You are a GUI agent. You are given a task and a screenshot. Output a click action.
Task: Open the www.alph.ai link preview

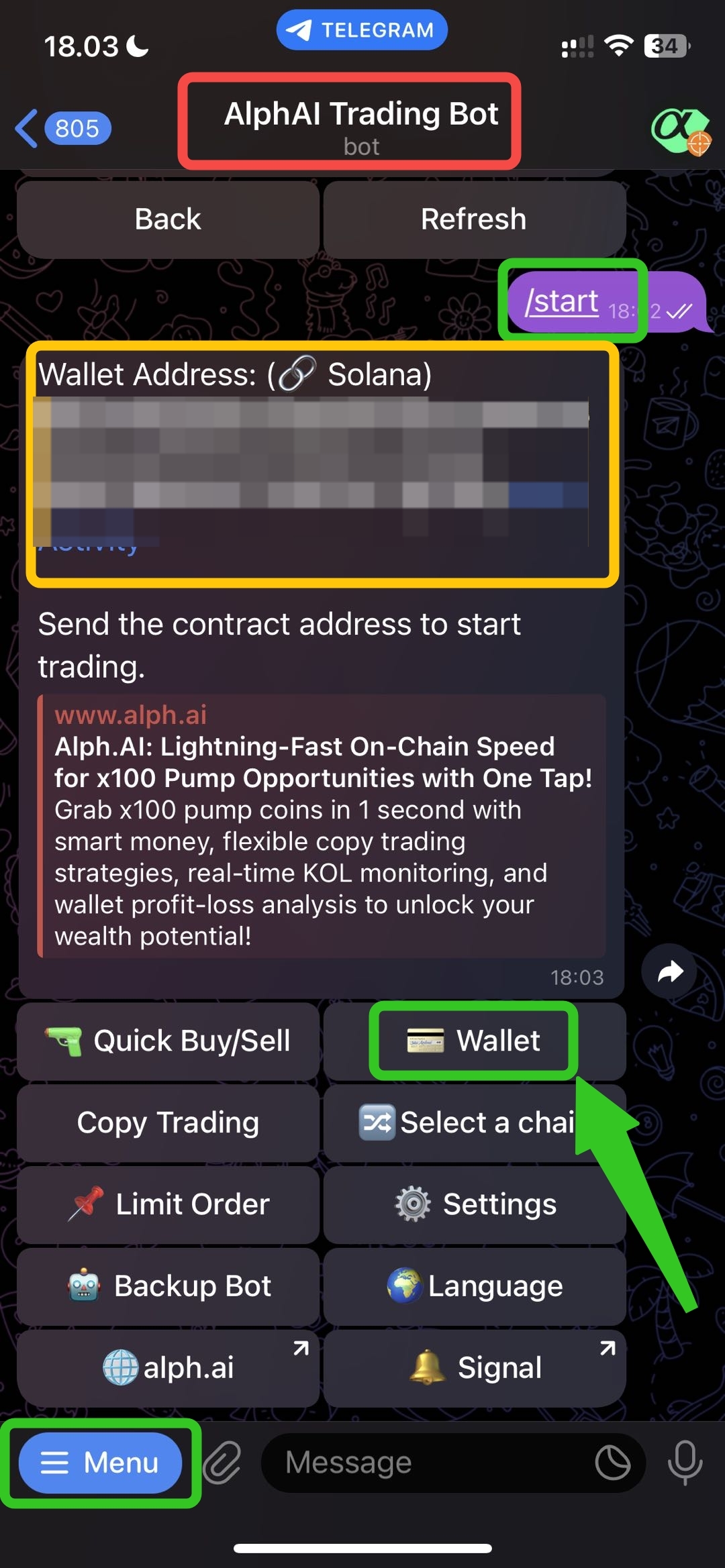321,825
